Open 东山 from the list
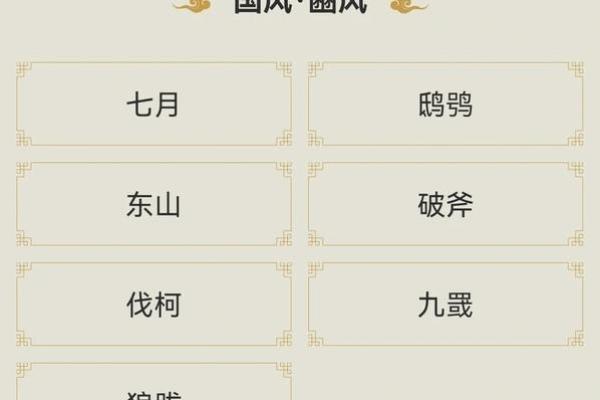The height and width of the screenshot is (400, 600). click(x=154, y=204)
